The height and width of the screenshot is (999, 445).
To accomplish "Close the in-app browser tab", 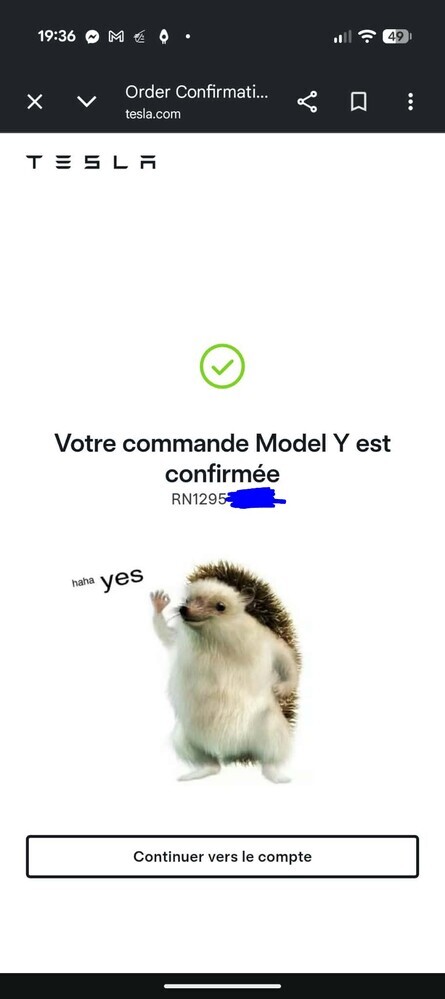I will click(35, 102).
